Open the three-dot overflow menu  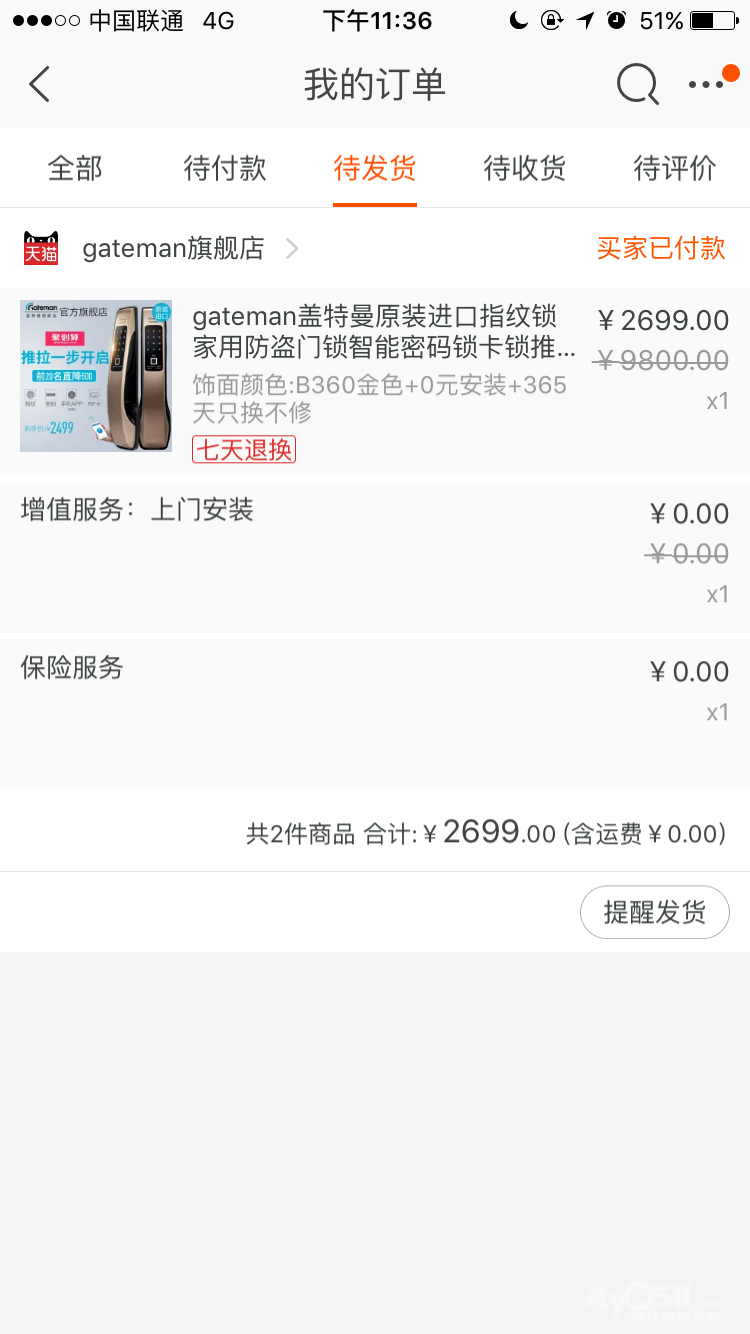pyautogui.click(x=706, y=85)
